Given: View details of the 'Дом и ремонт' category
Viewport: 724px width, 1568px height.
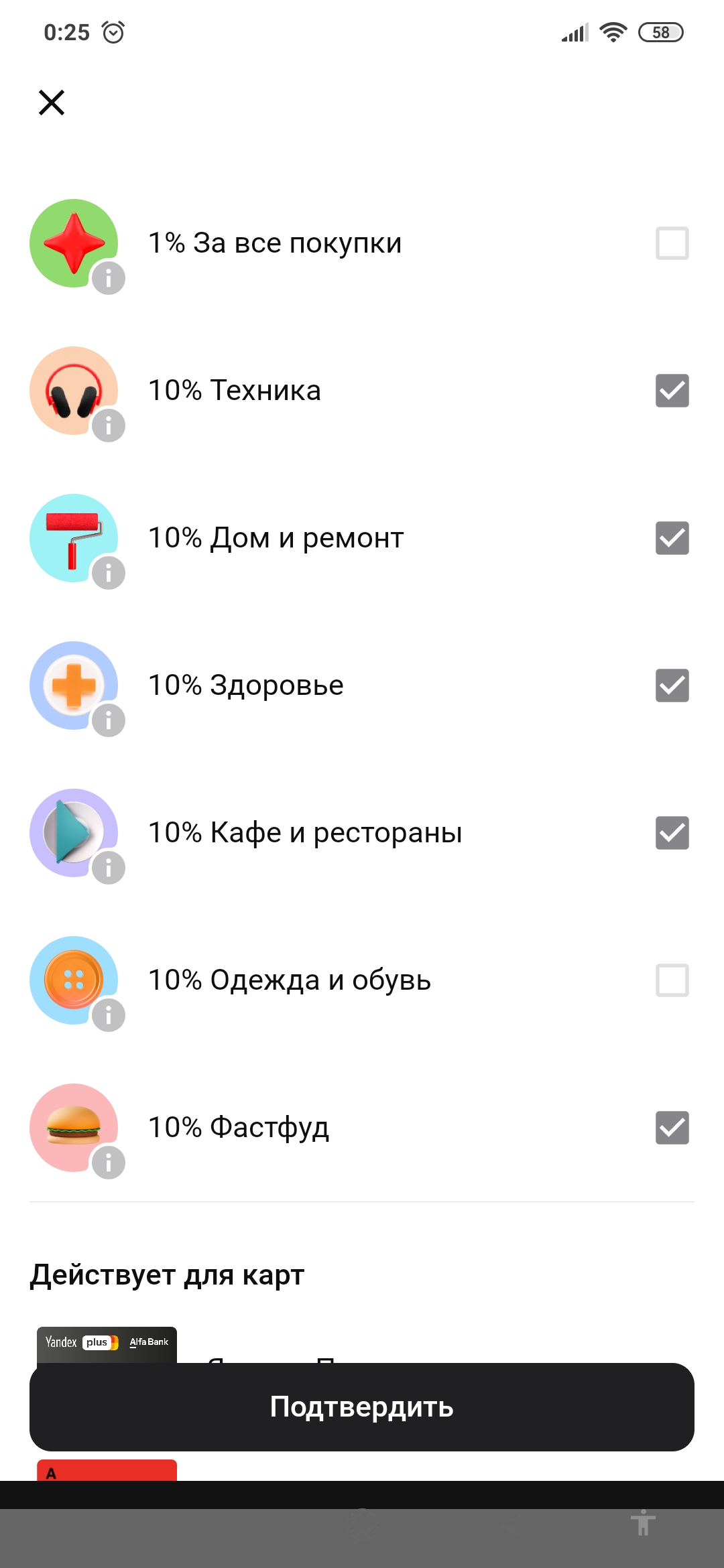Looking at the screenshot, I should [x=109, y=573].
